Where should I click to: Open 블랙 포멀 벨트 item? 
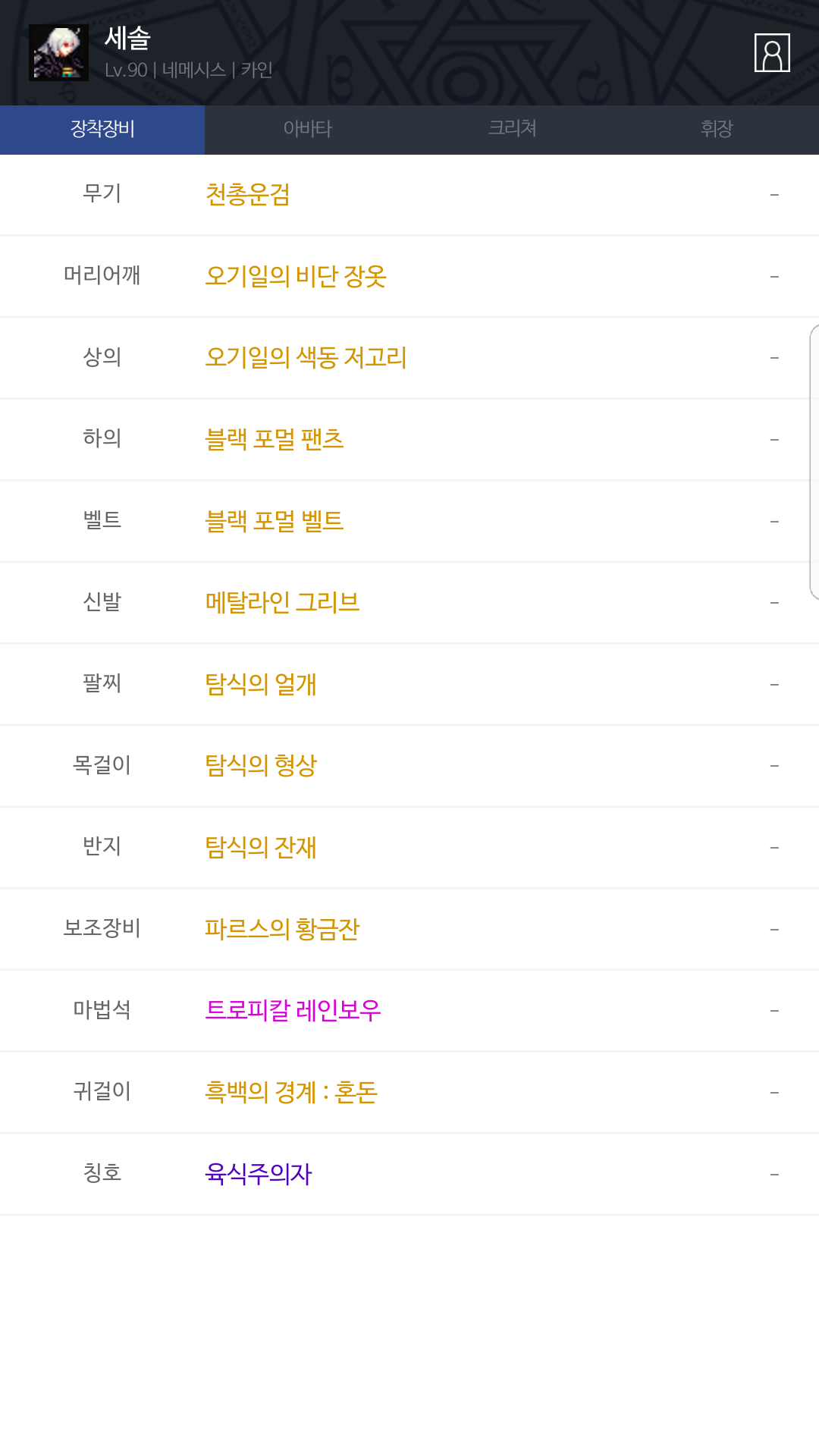coord(409,521)
